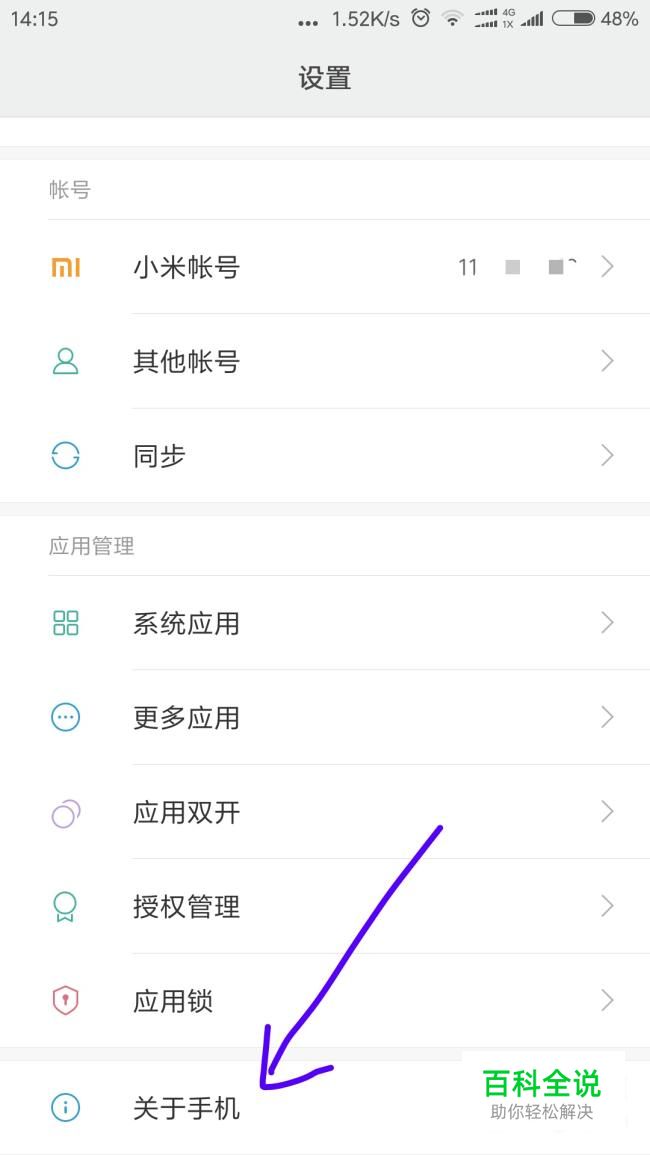Open 应用锁 app lock settings
This screenshot has height=1155, width=650.
(325, 1000)
